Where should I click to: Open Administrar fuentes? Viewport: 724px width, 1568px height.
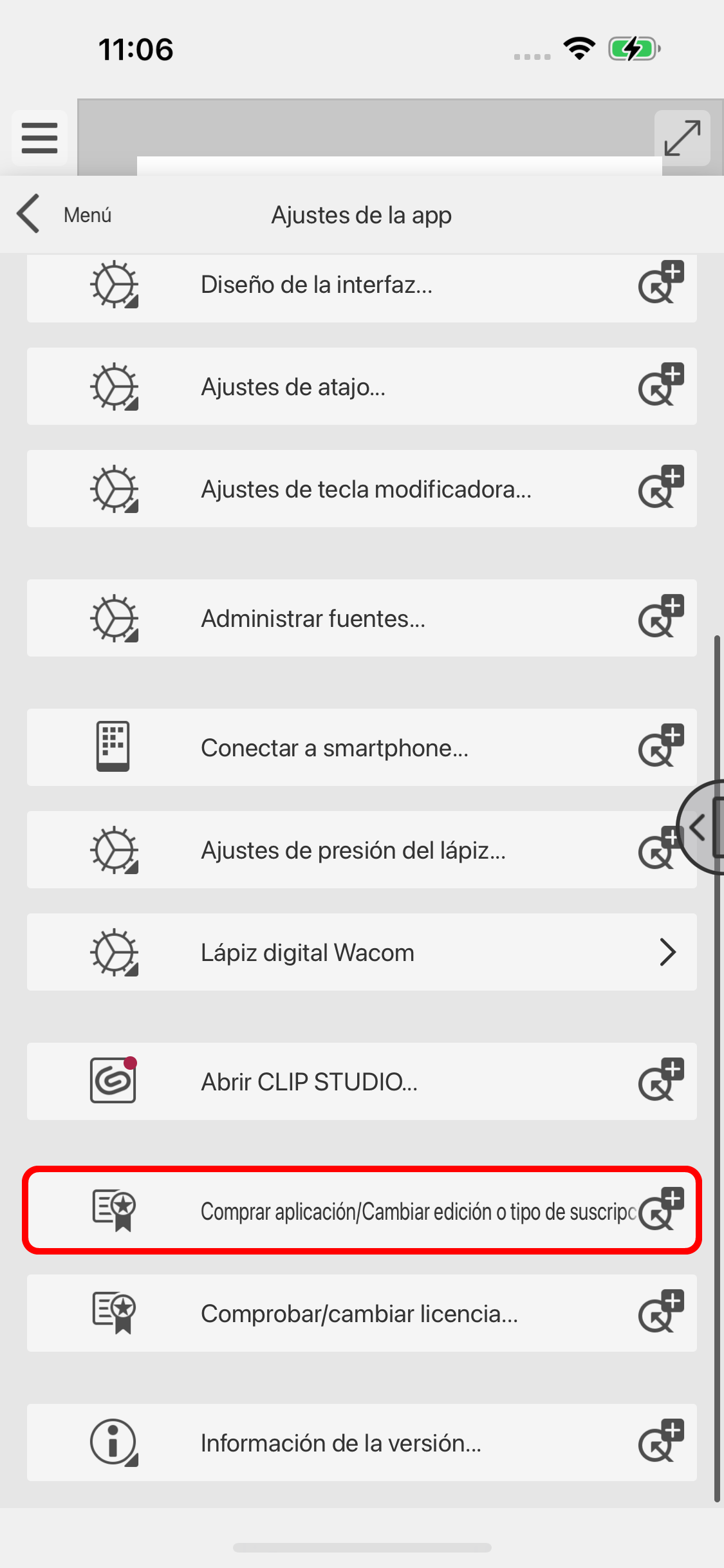(313, 619)
